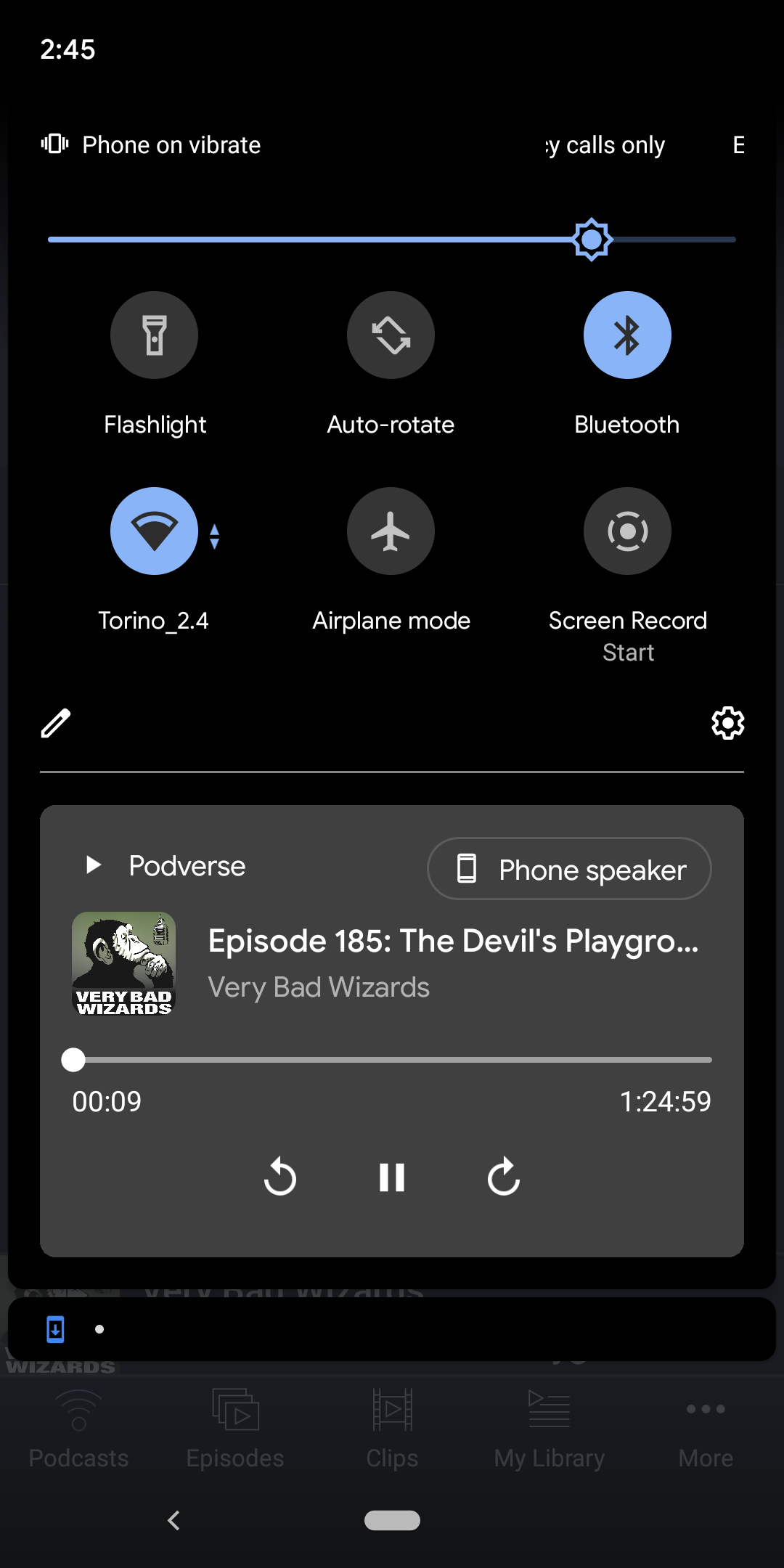Turn on the Flashlight
This screenshot has height=1568, width=784.
click(155, 335)
